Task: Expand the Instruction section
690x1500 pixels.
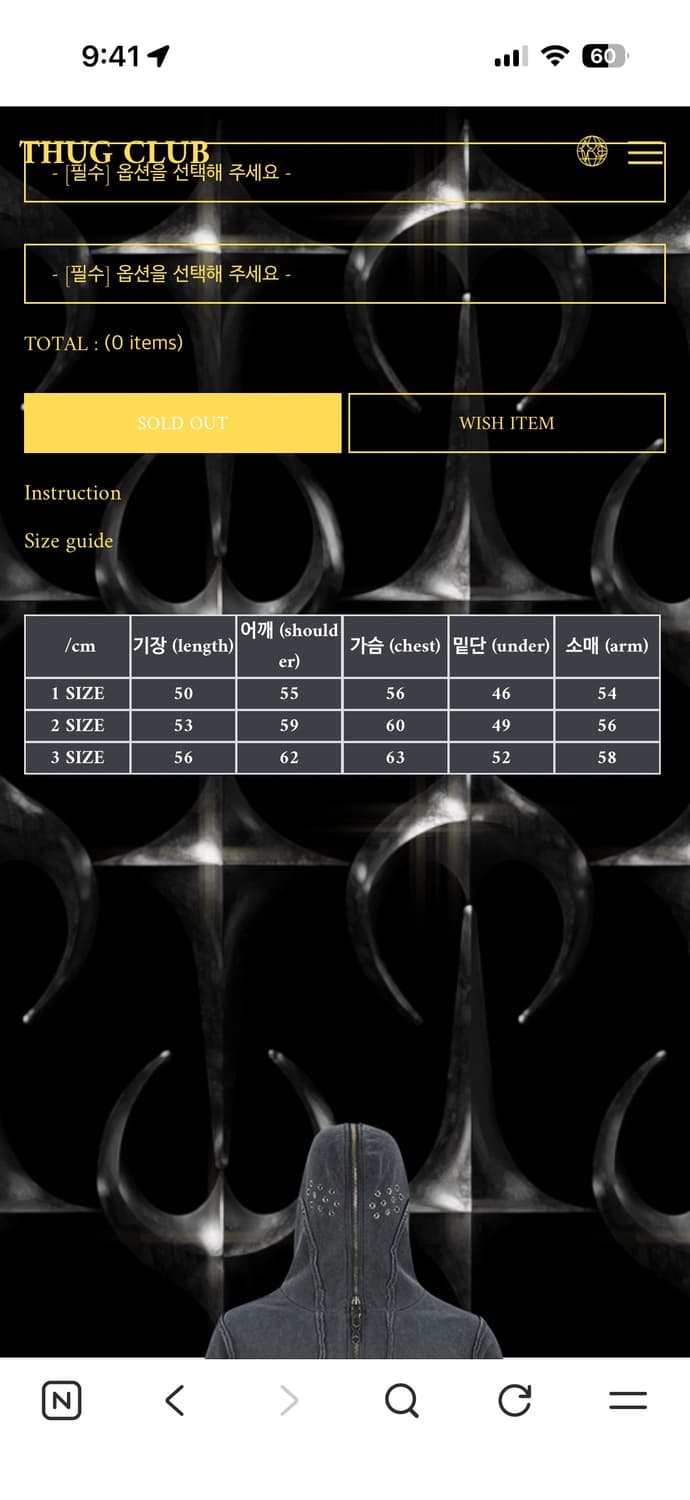Action: (72, 493)
